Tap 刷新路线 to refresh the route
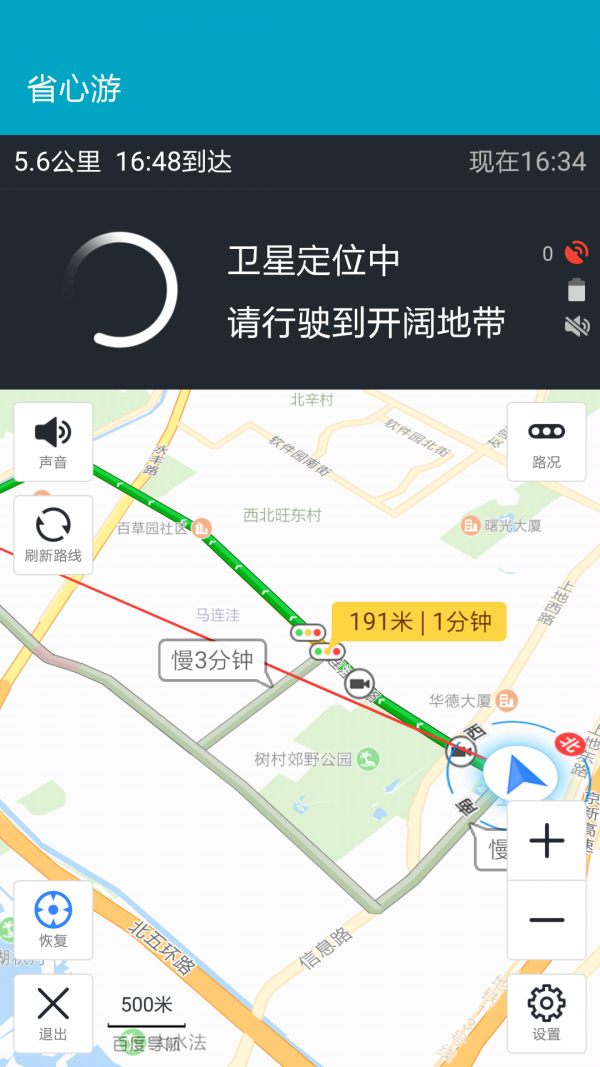600x1067 pixels. point(53,535)
